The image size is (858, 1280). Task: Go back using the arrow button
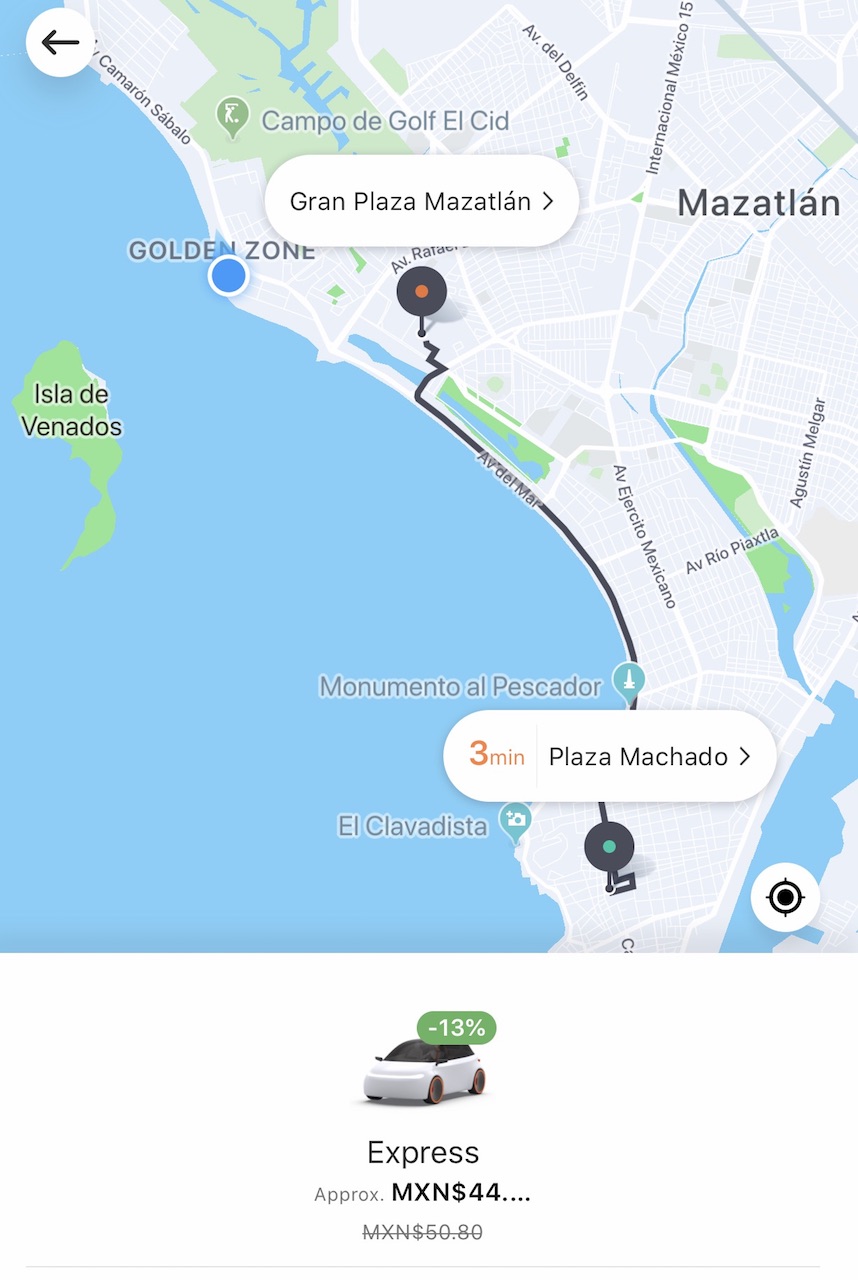[x=60, y=43]
